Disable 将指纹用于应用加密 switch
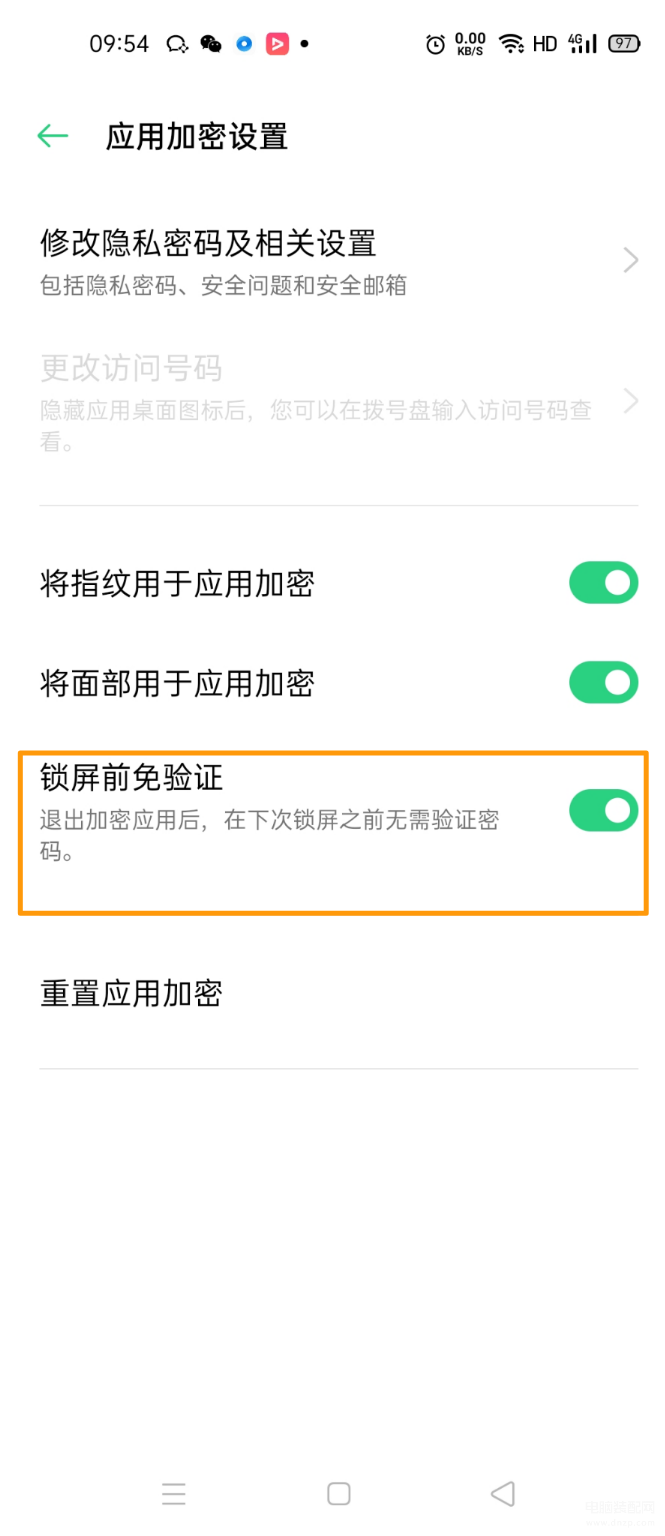The width and height of the screenshot is (665, 1536). click(x=603, y=583)
